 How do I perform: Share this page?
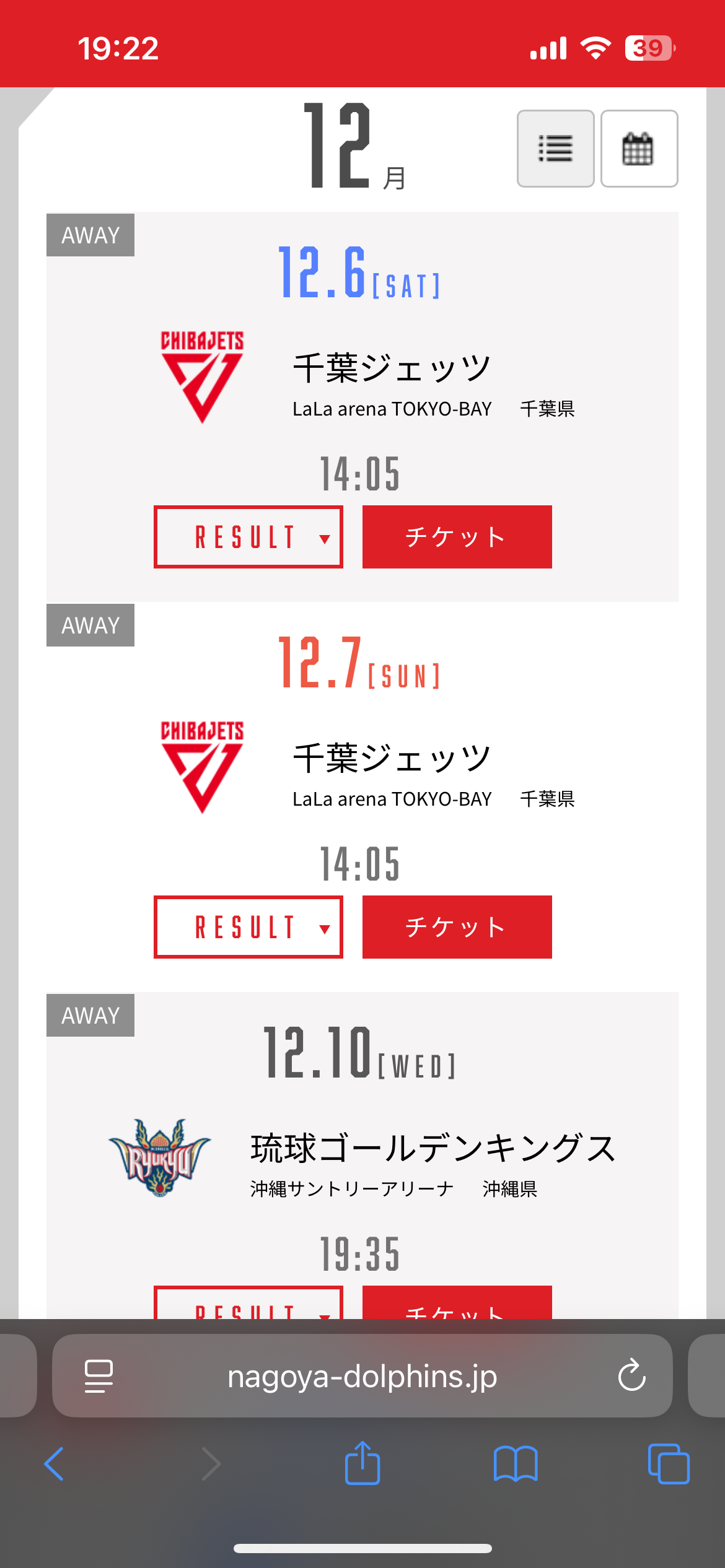point(362,1464)
